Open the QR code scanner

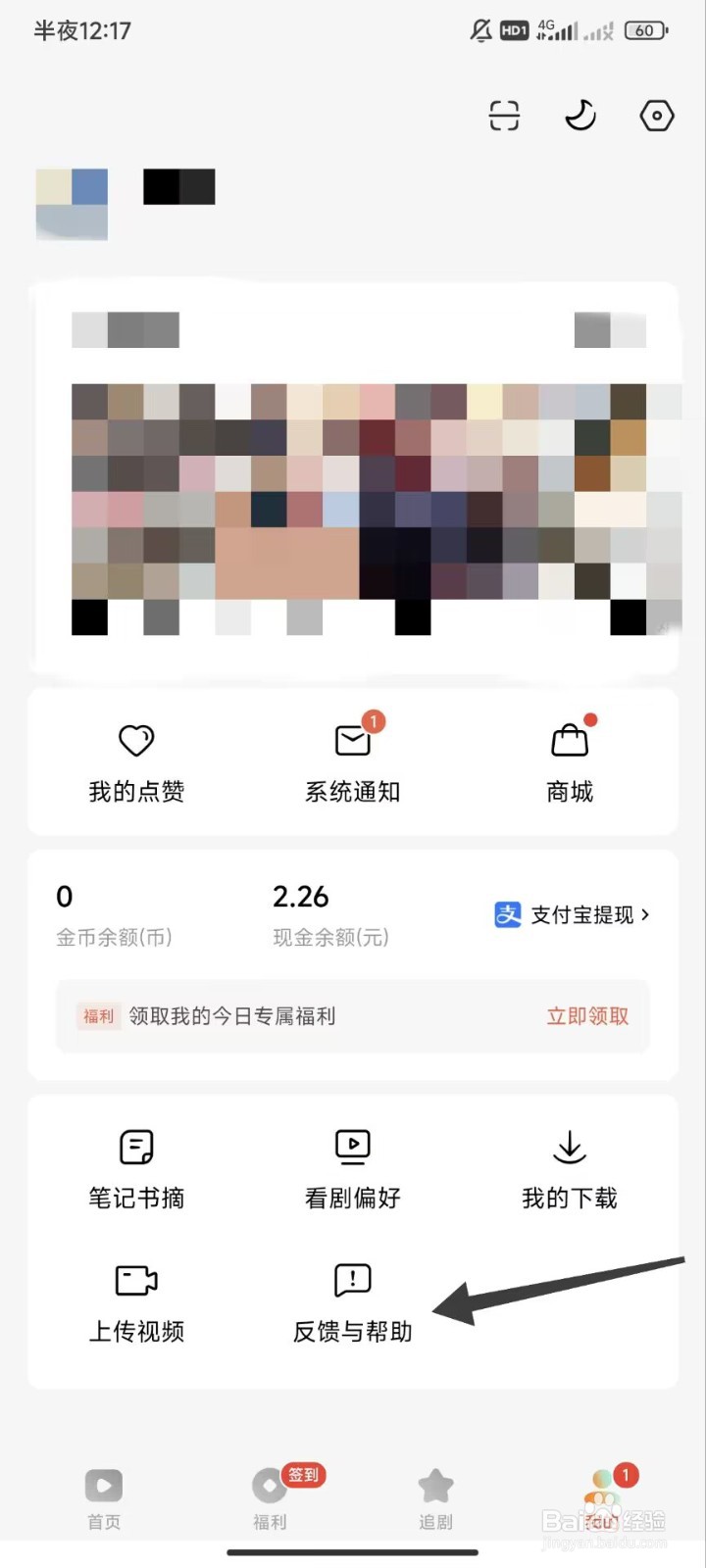503,115
